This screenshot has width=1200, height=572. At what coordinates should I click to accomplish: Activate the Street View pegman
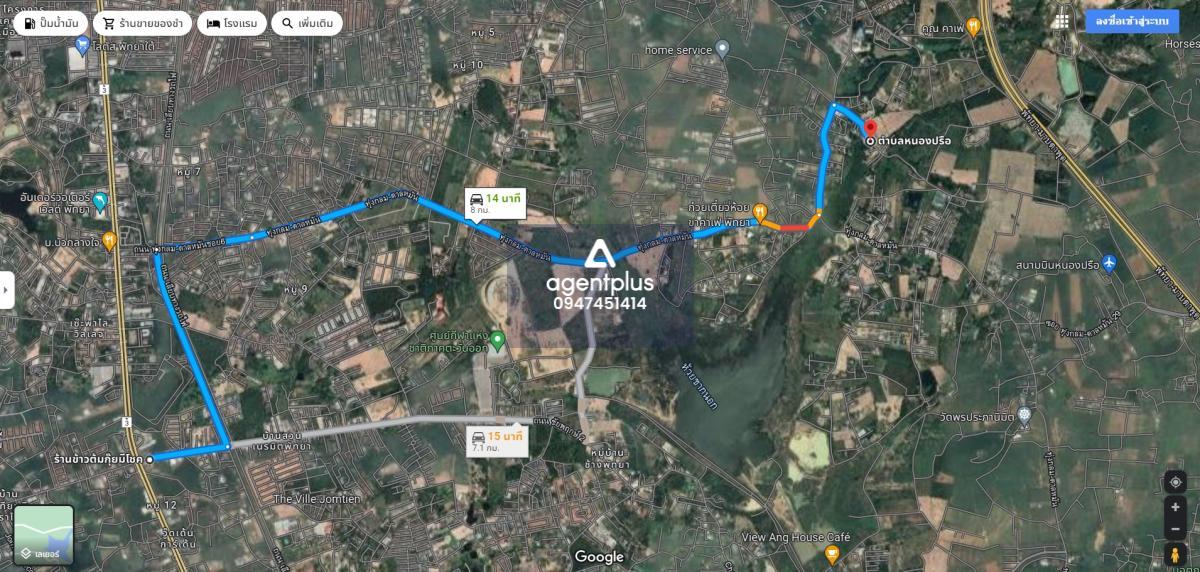point(1175,554)
